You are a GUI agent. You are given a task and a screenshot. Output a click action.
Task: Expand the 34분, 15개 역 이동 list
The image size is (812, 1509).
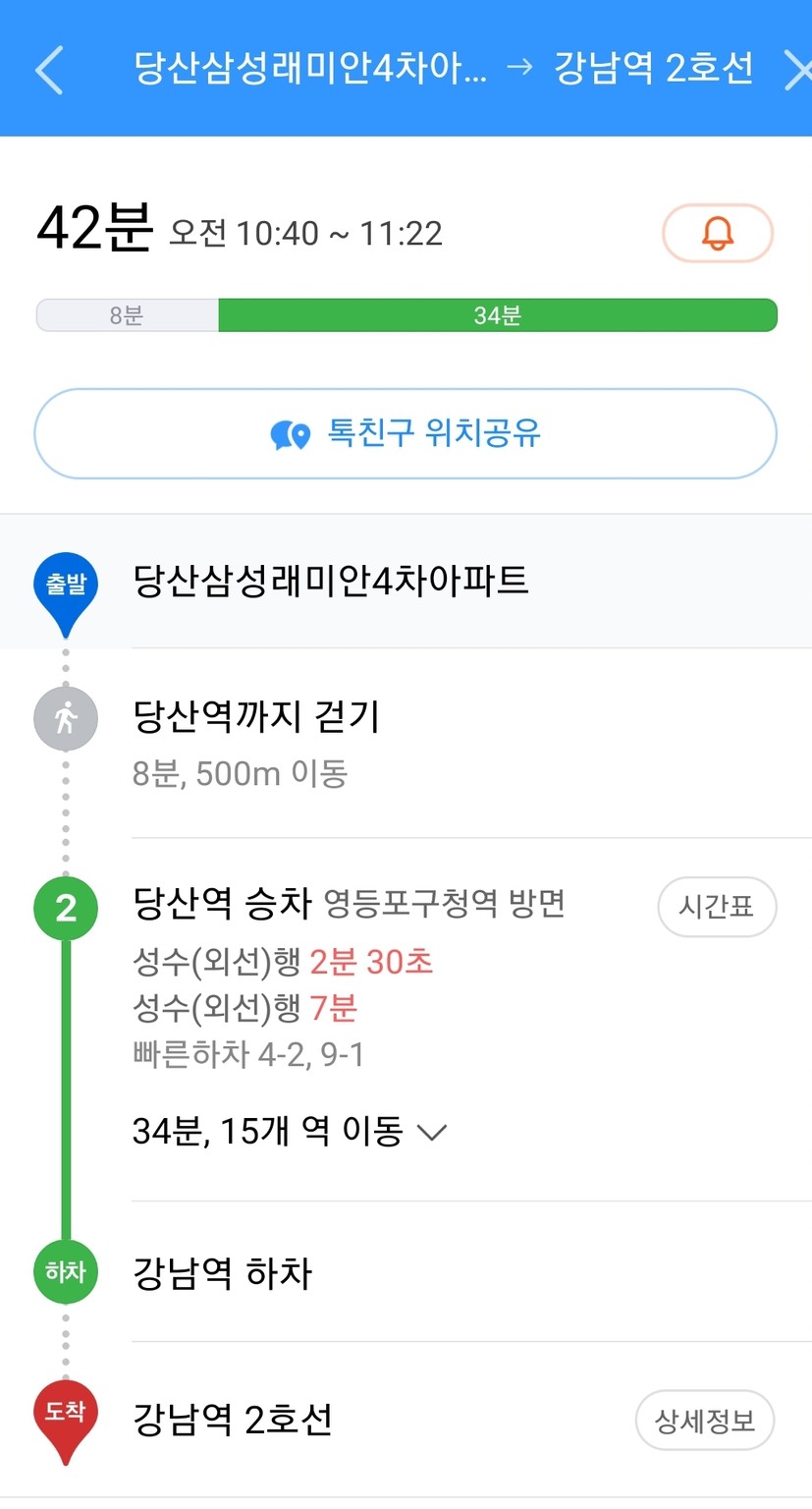[x=290, y=1132]
